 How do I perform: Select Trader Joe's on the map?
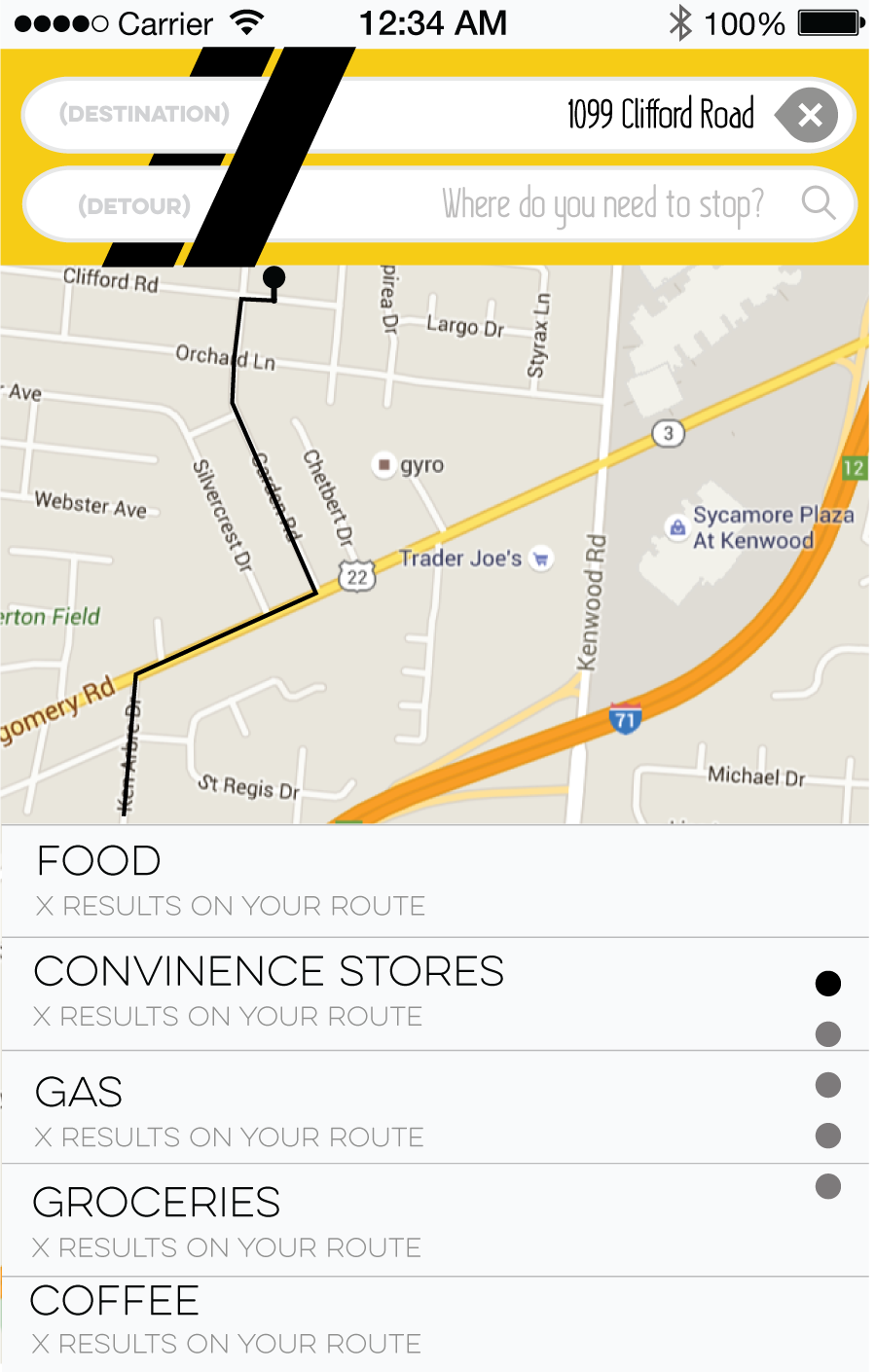coord(541,560)
